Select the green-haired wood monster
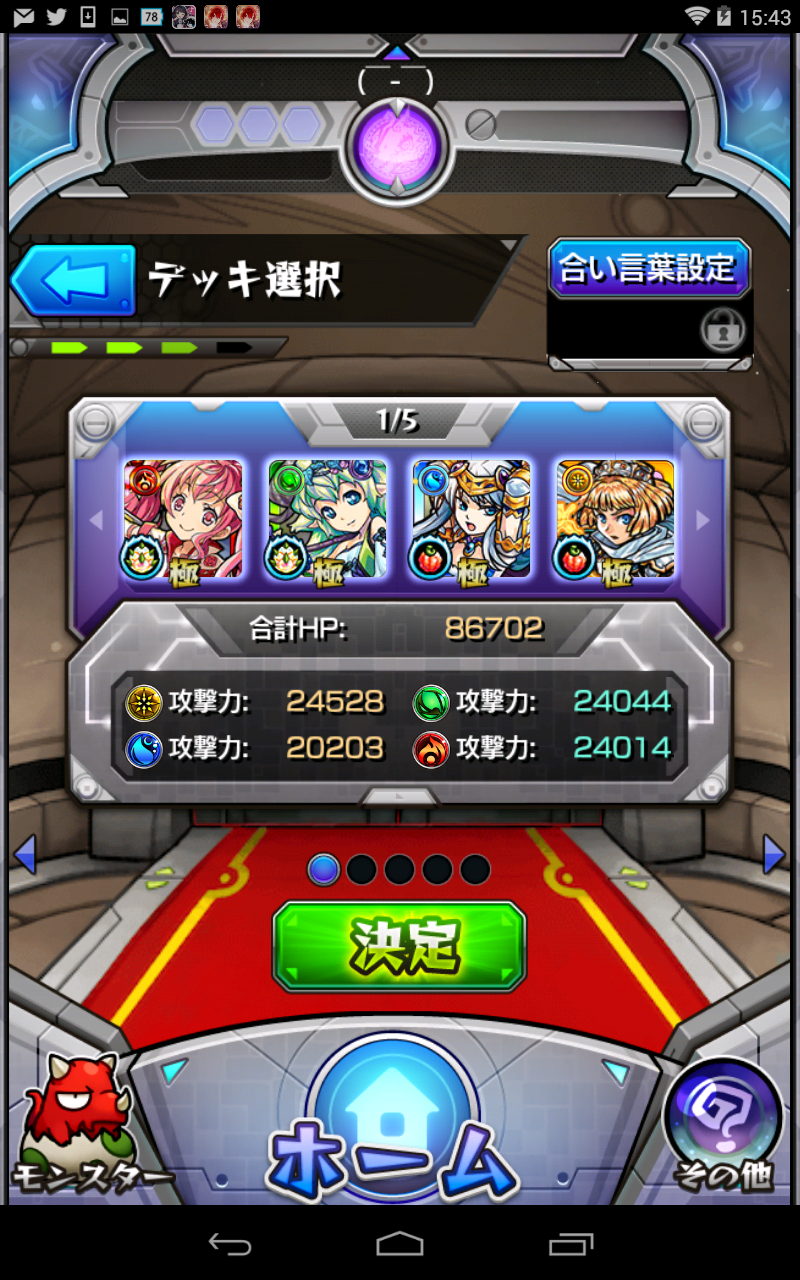The width and height of the screenshot is (800, 1280). [x=326, y=519]
